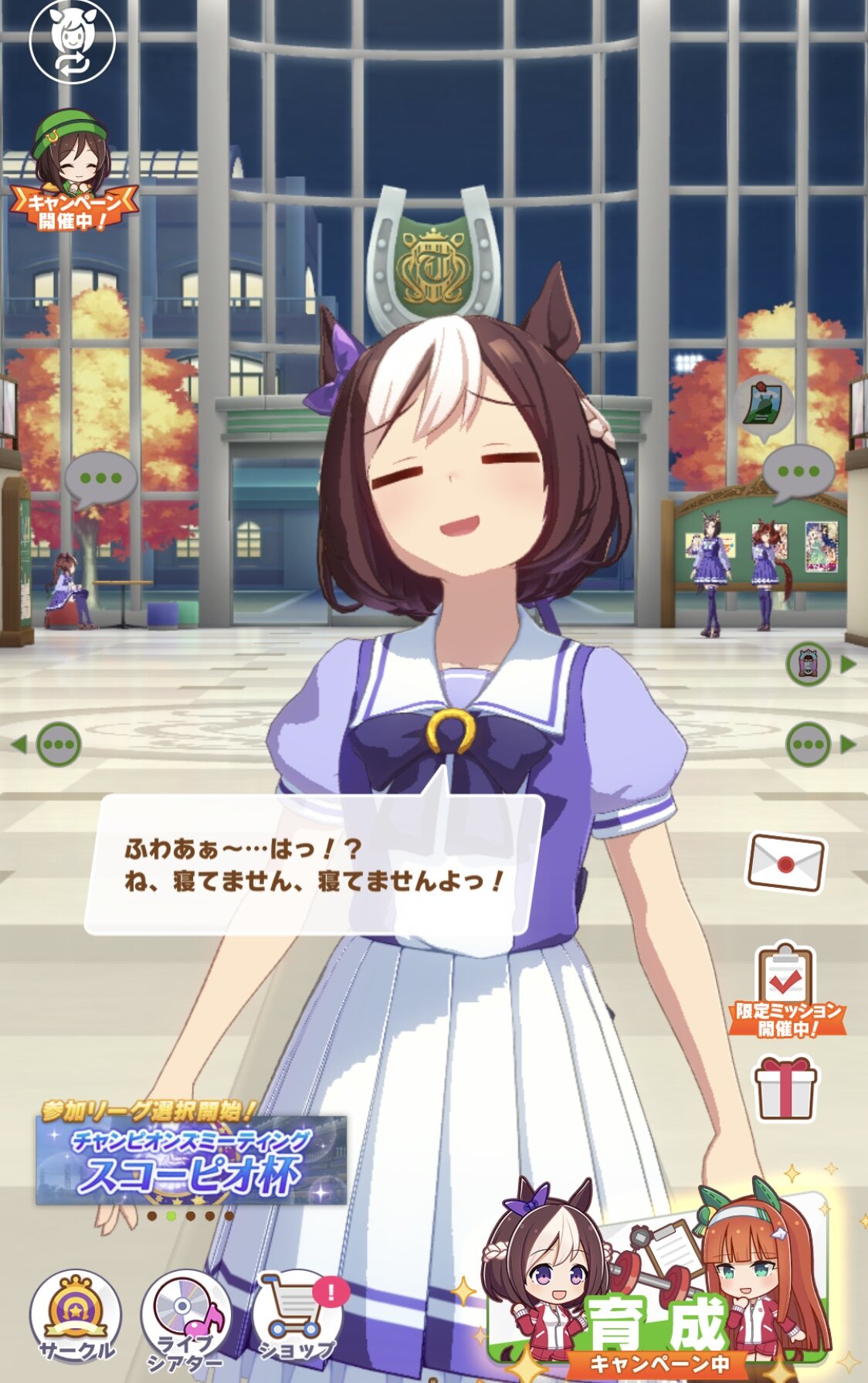Tap the speech bubble above the bulletin board

[x=798, y=471]
